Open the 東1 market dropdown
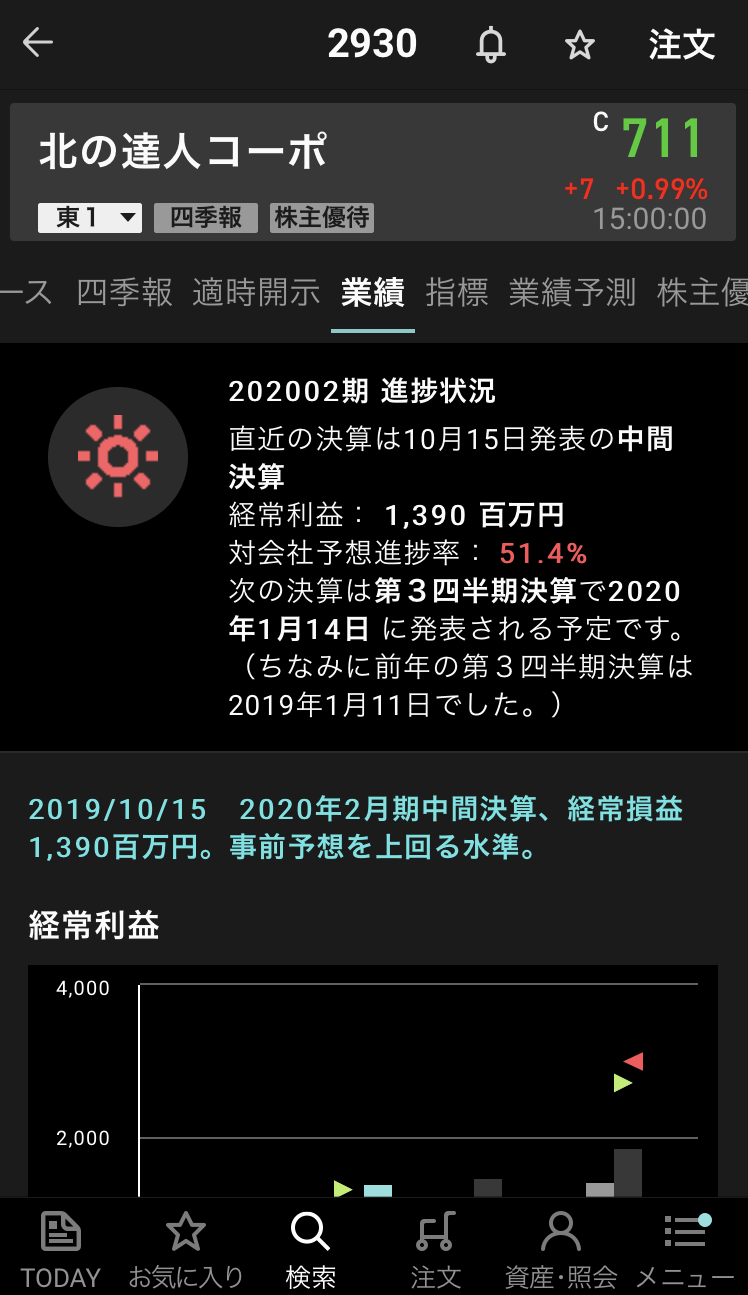748x1295 pixels. [90, 218]
